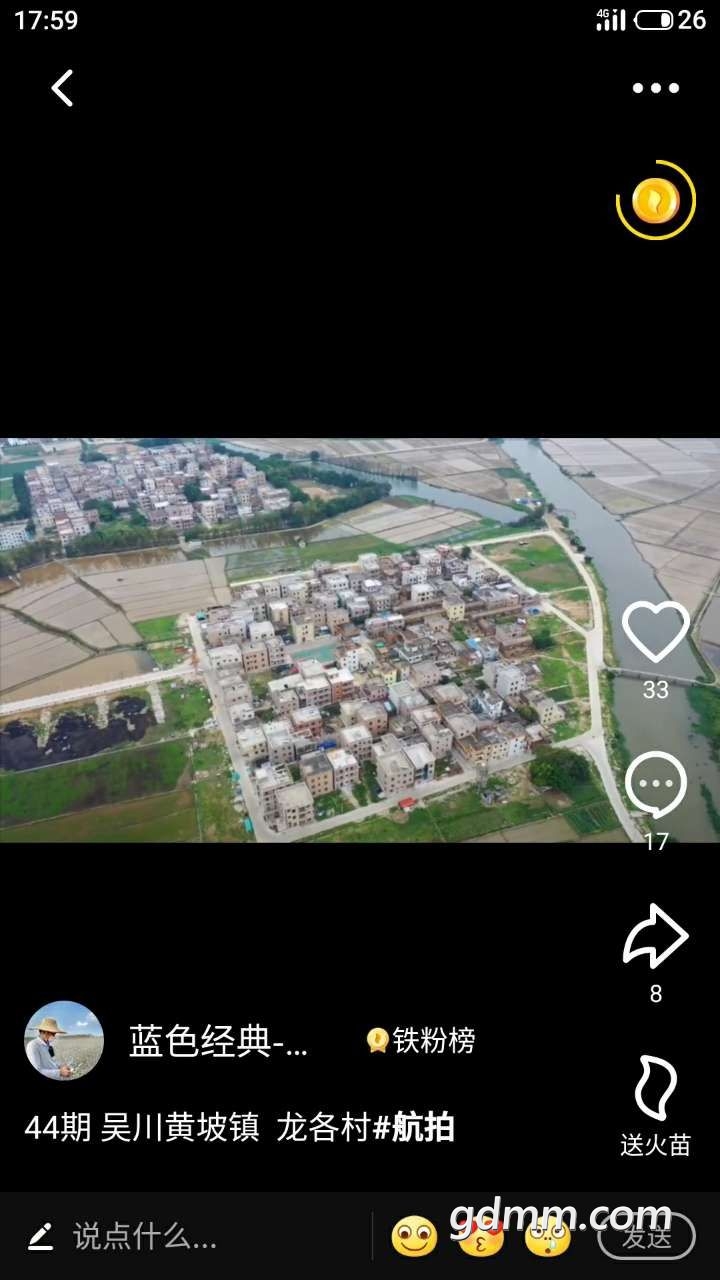720x1280 pixels.
Task: Open the comments bubble
Action: click(x=655, y=786)
